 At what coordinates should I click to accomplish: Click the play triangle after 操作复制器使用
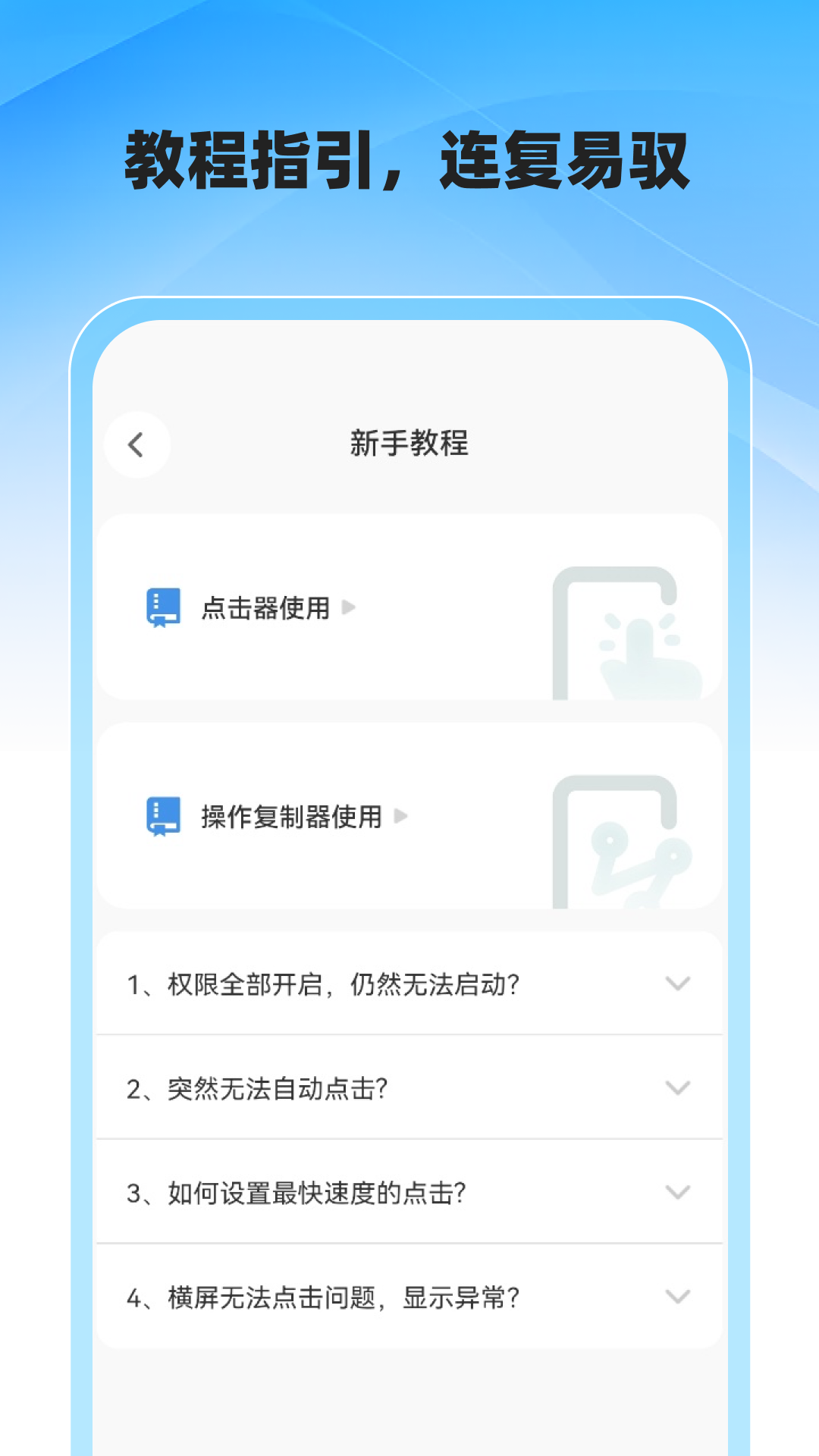(402, 817)
